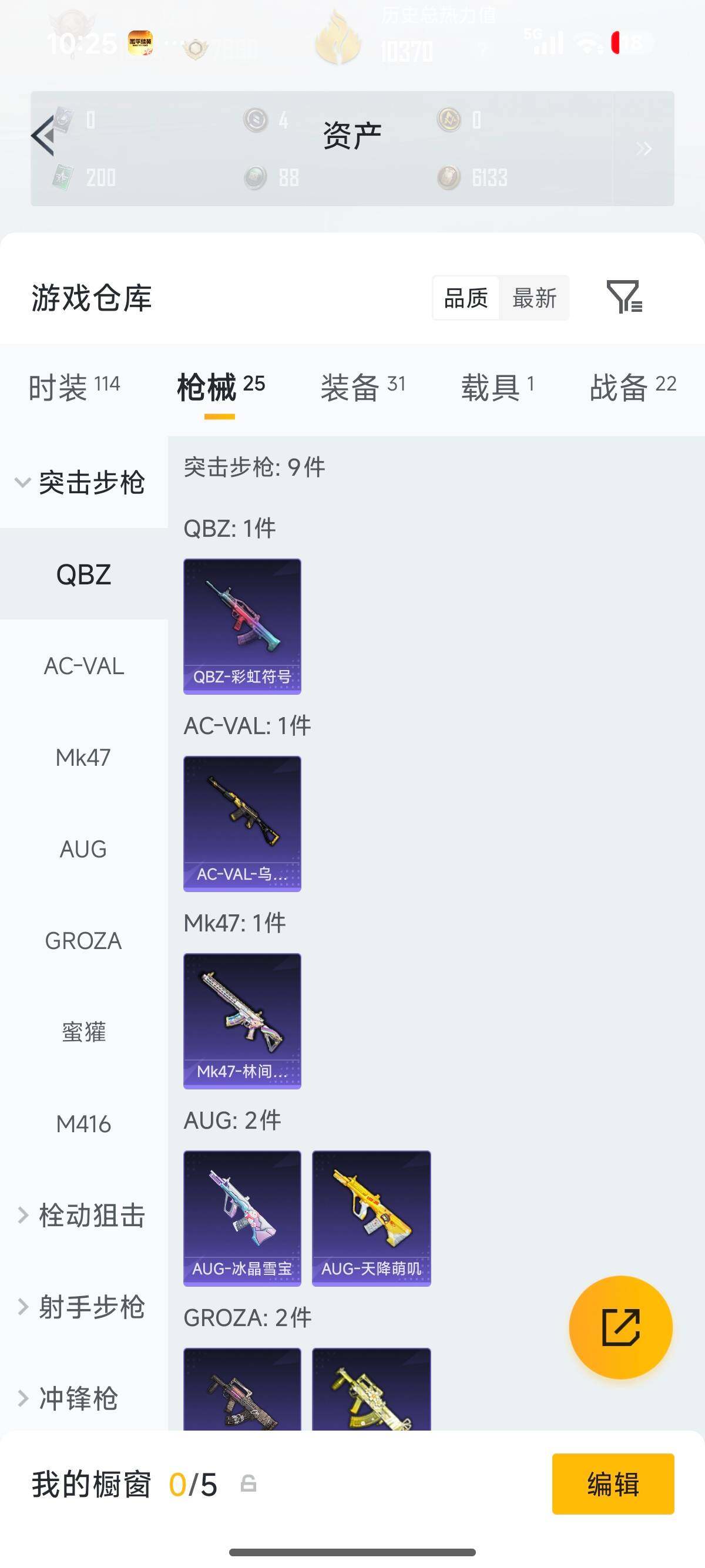Switch sorting to 最新

(535, 298)
